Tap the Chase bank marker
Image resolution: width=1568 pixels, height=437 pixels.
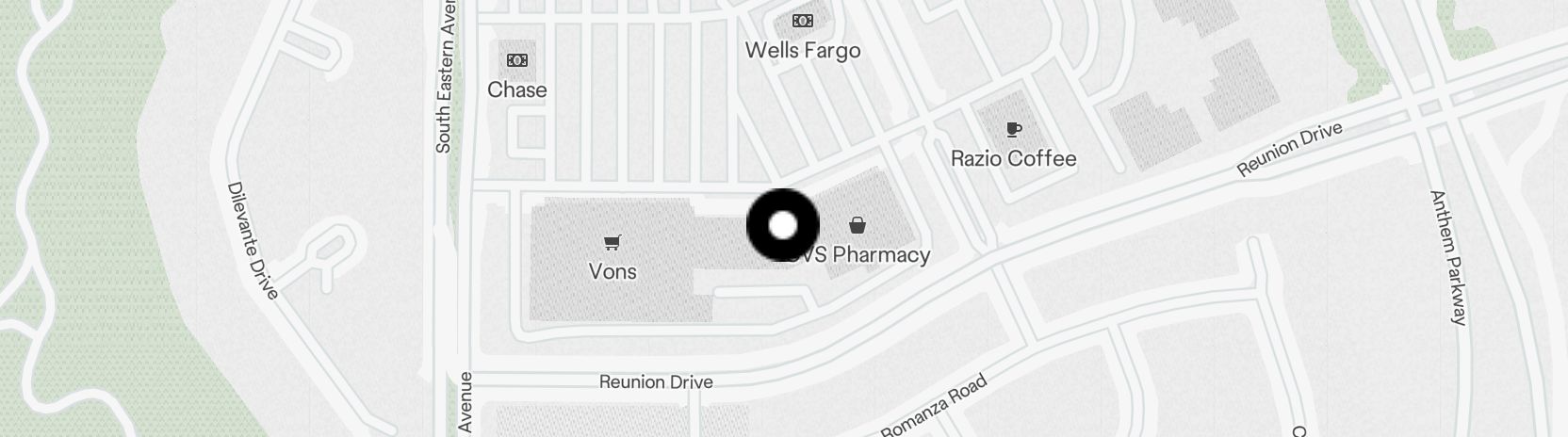(516, 61)
